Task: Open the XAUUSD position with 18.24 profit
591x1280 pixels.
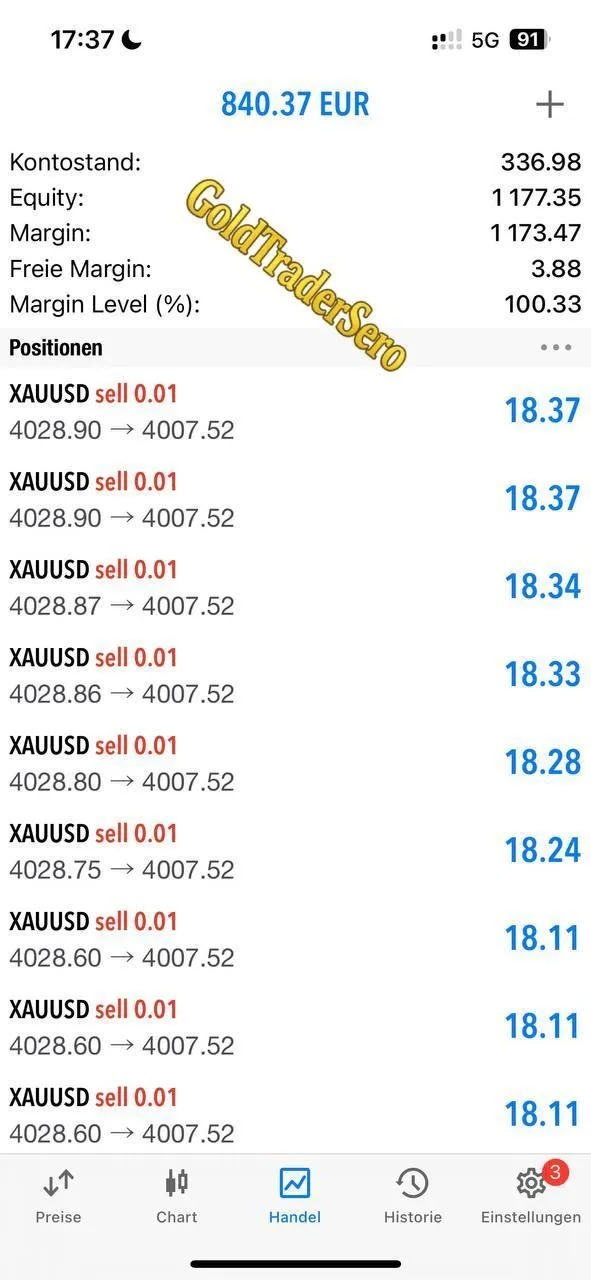Action: (x=295, y=851)
